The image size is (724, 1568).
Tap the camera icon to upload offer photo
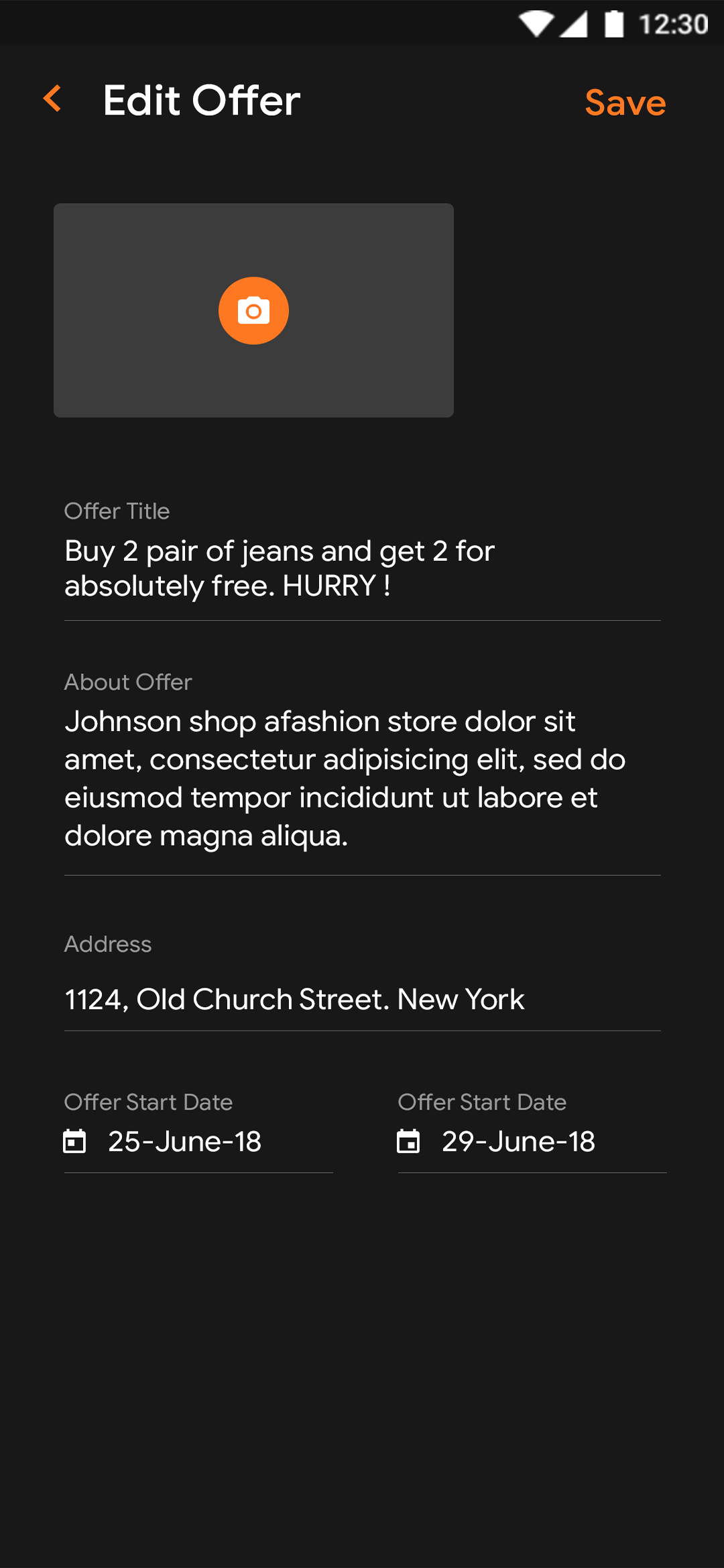pyautogui.click(x=253, y=310)
